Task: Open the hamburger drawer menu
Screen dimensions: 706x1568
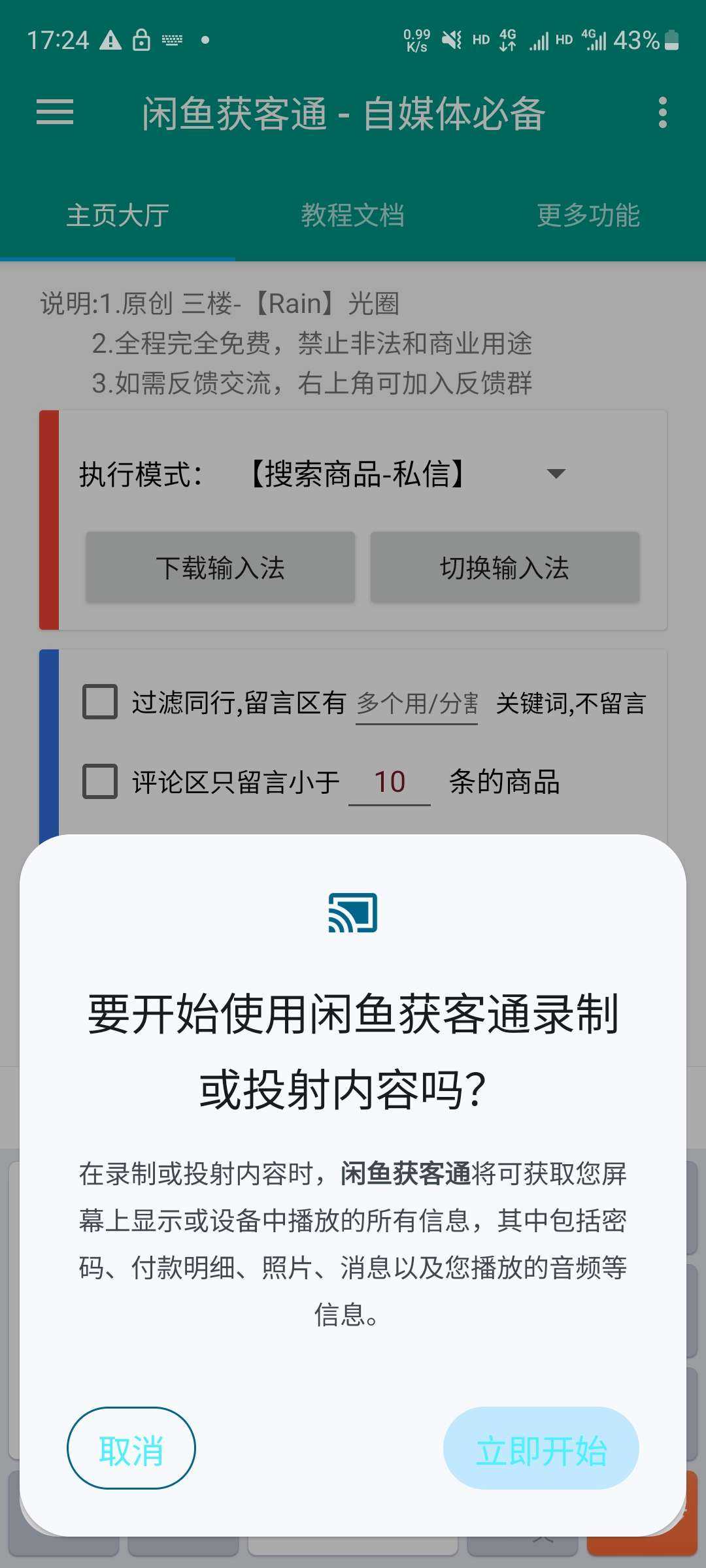Action: pos(55,112)
